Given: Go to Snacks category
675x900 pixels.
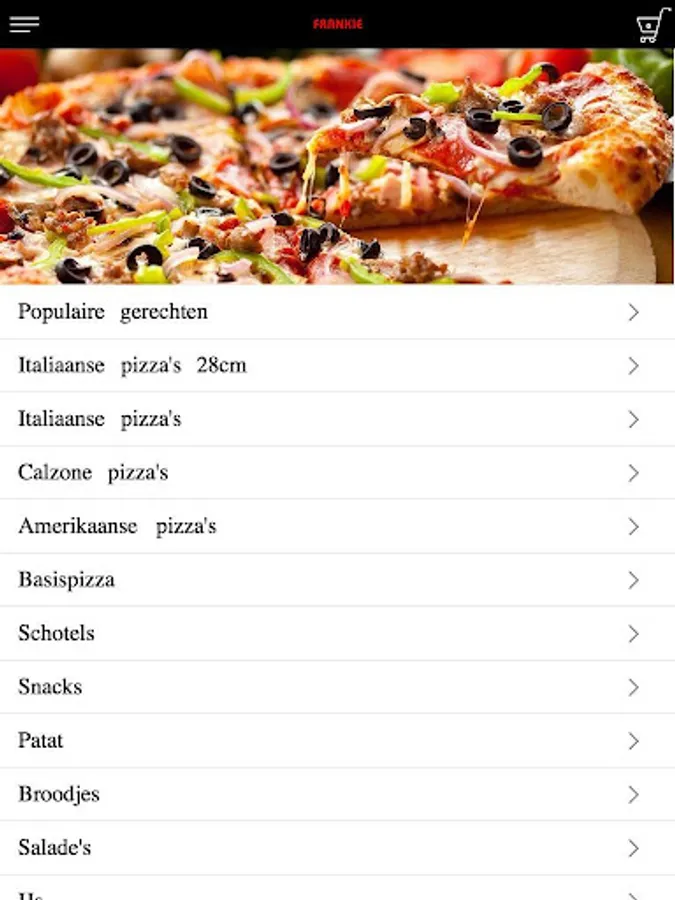Looking at the screenshot, I should [337, 687].
